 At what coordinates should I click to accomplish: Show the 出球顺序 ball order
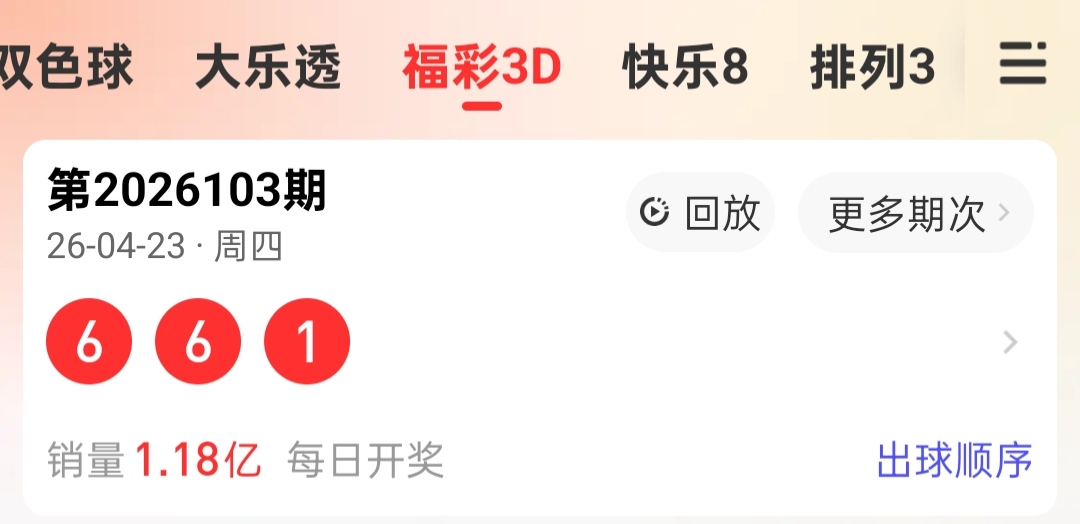coord(954,461)
